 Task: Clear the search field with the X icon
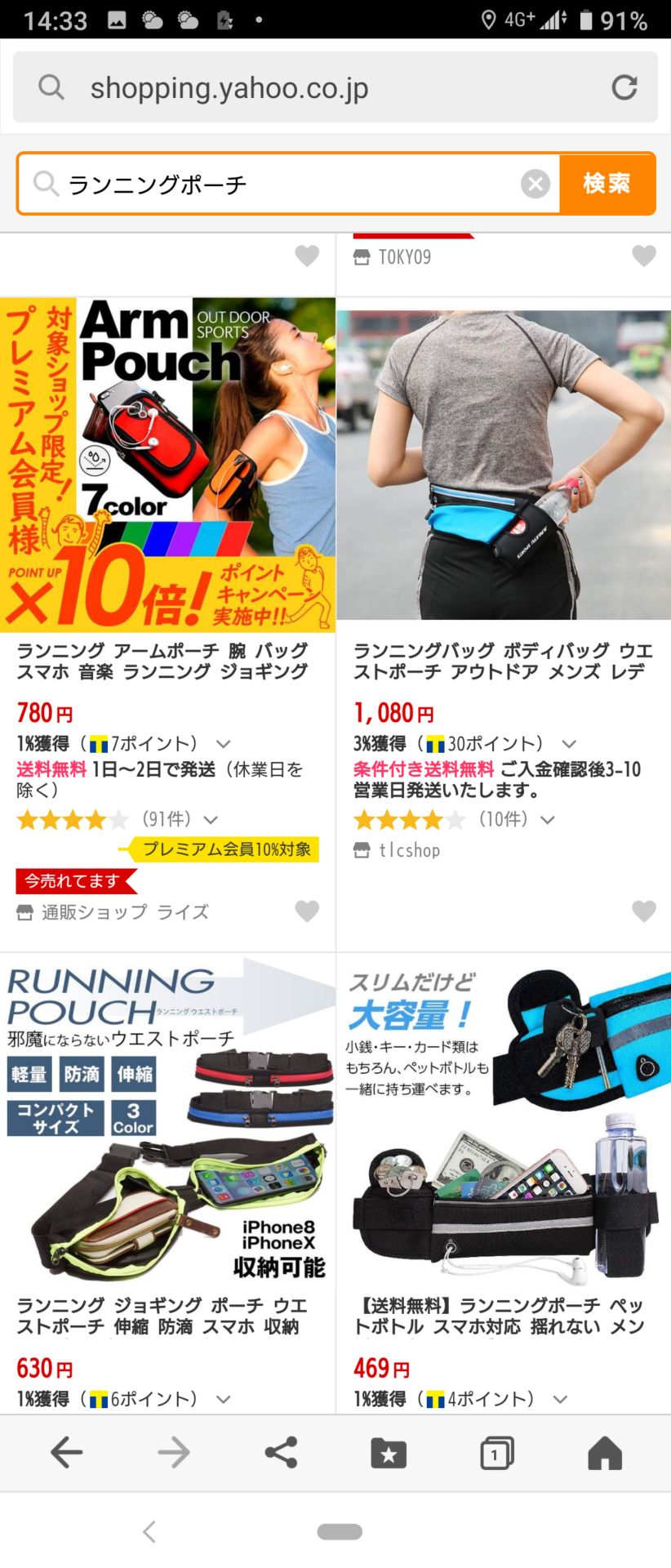pos(535,183)
